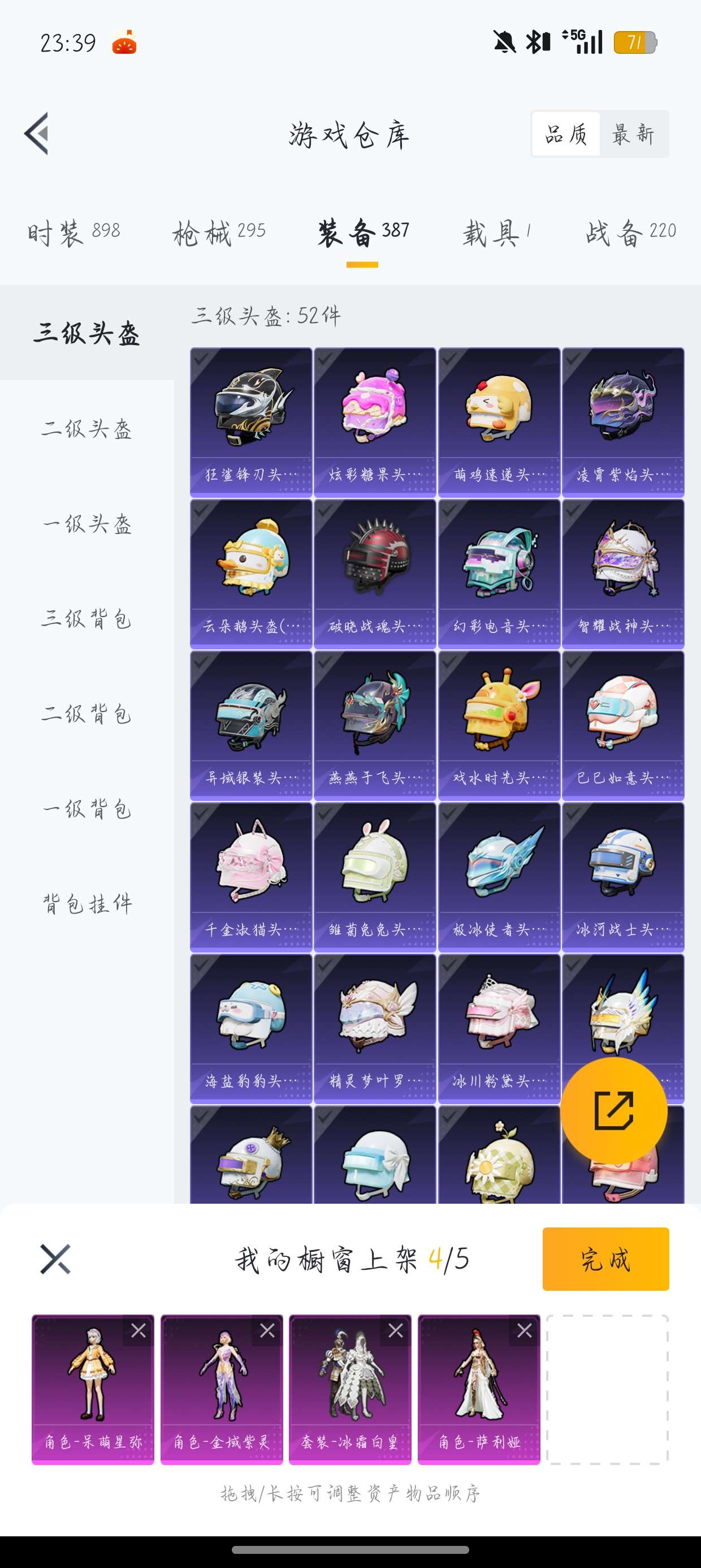Pick the 极冰使者 helmet
This screenshot has width=701, height=1568.
499,876
